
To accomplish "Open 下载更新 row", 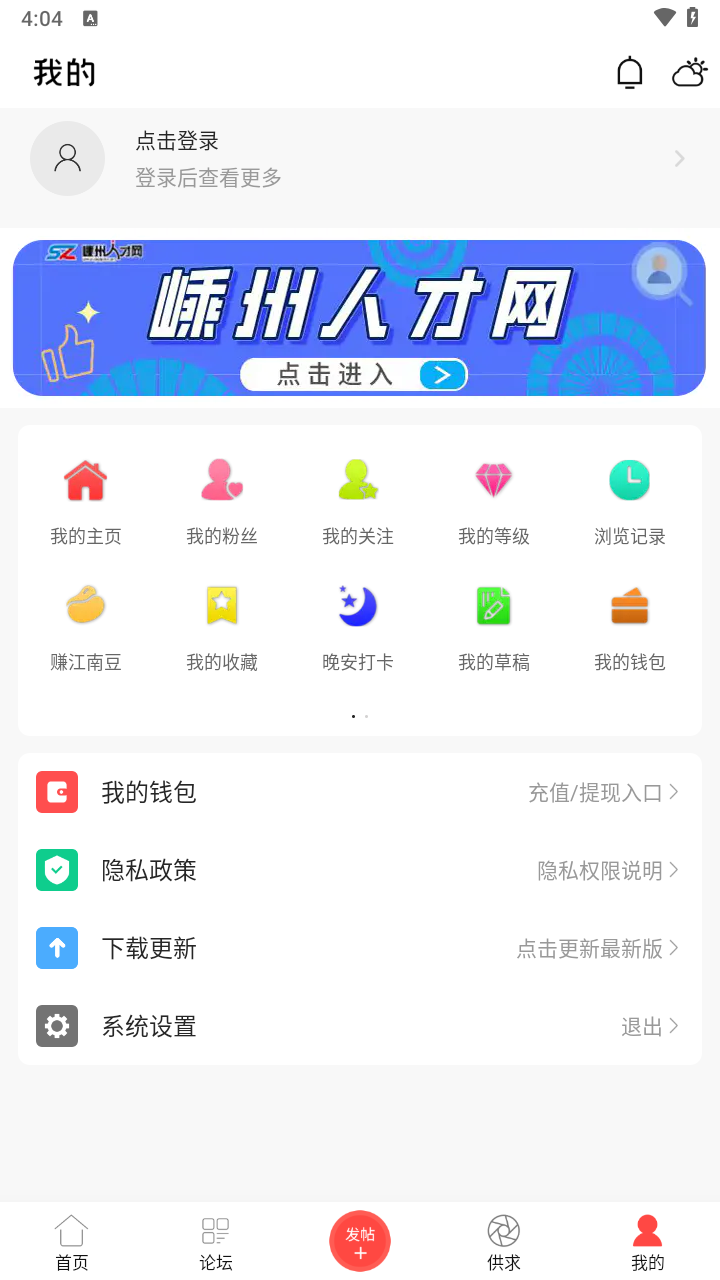I will coord(359,948).
